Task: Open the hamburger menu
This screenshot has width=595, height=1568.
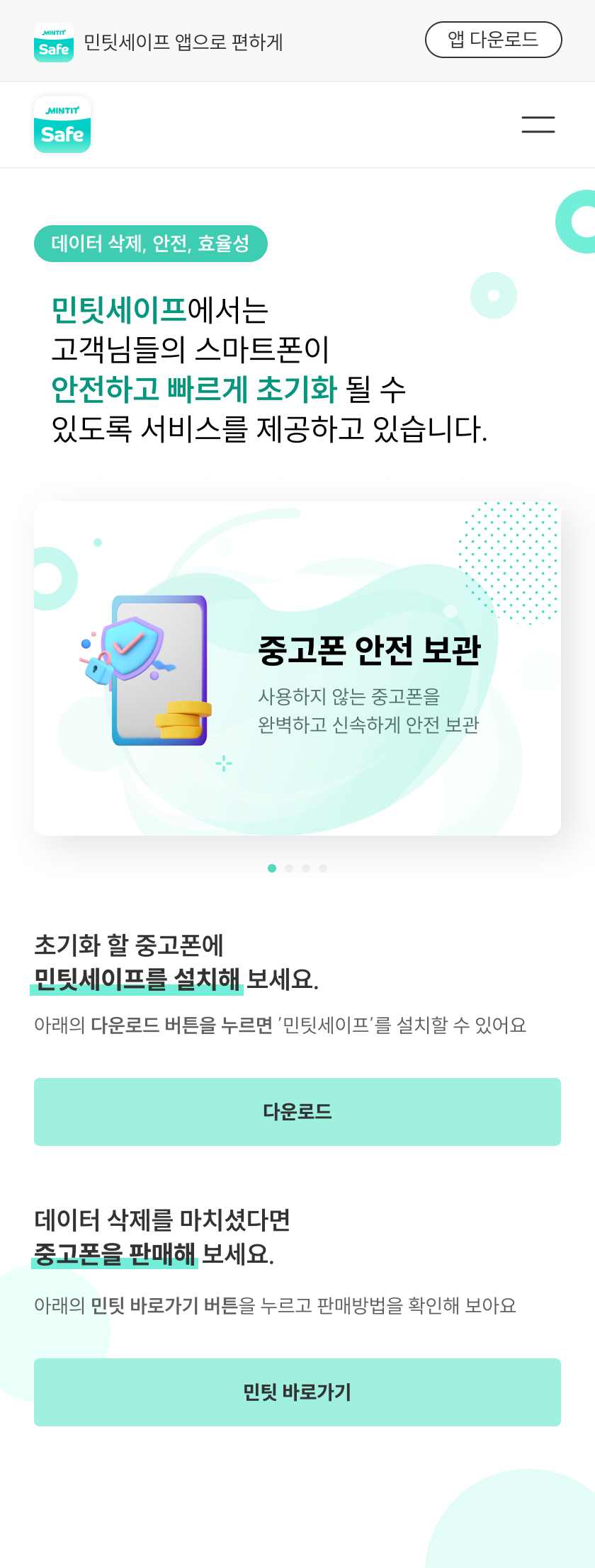Action: pyautogui.click(x=538, y=125)
